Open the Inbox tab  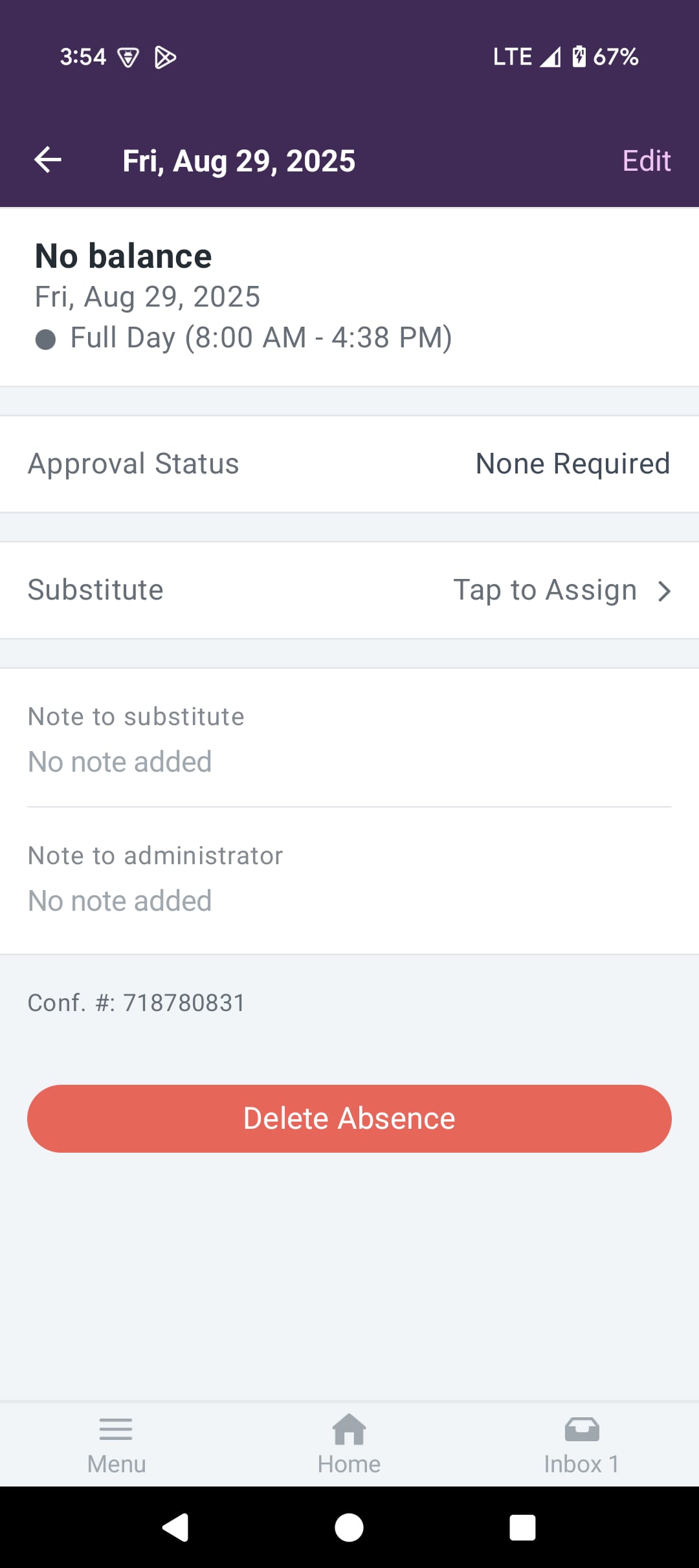pos(581,1445)
